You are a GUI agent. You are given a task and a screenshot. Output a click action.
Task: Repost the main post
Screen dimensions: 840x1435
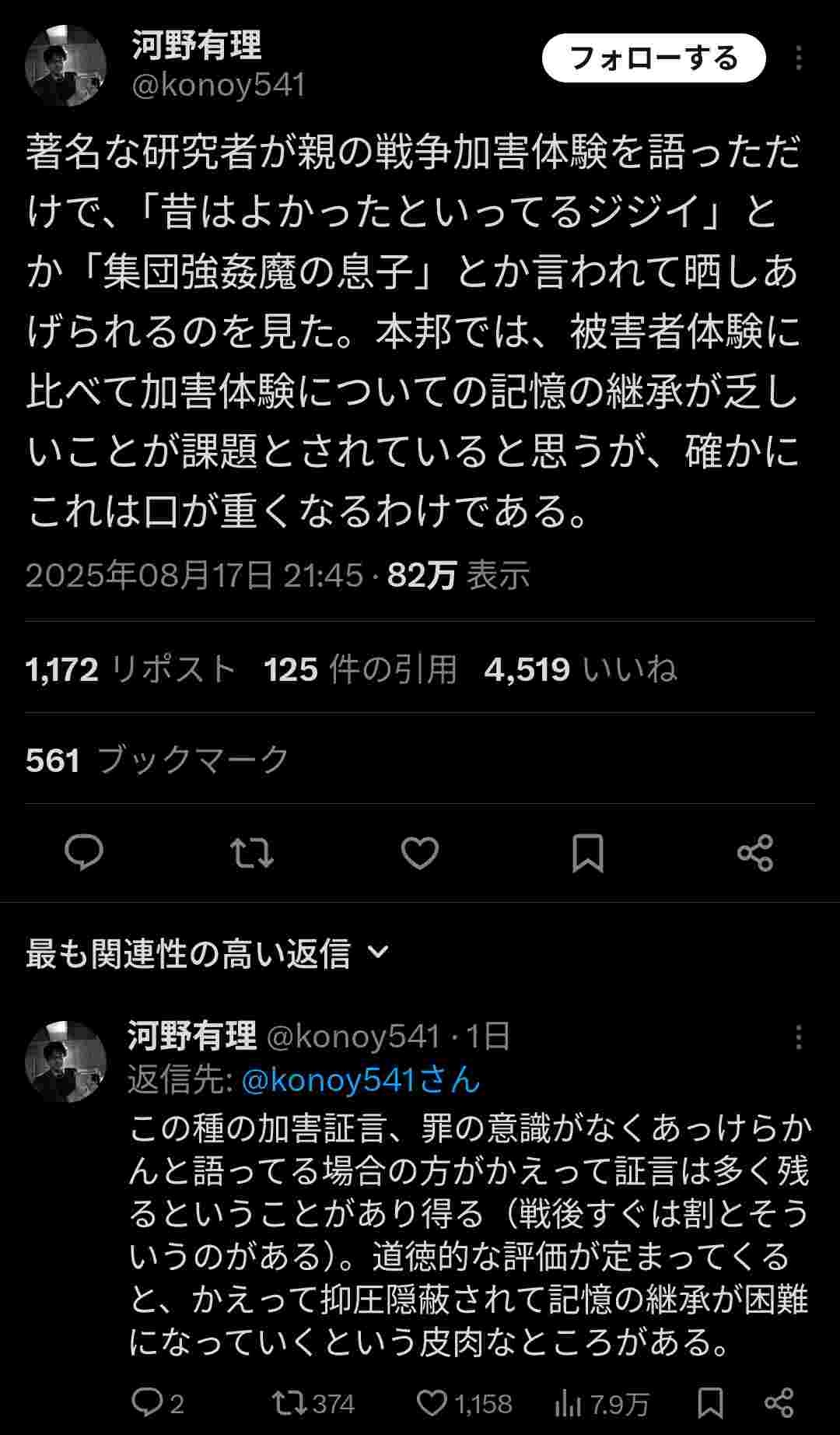coord(252,853)
